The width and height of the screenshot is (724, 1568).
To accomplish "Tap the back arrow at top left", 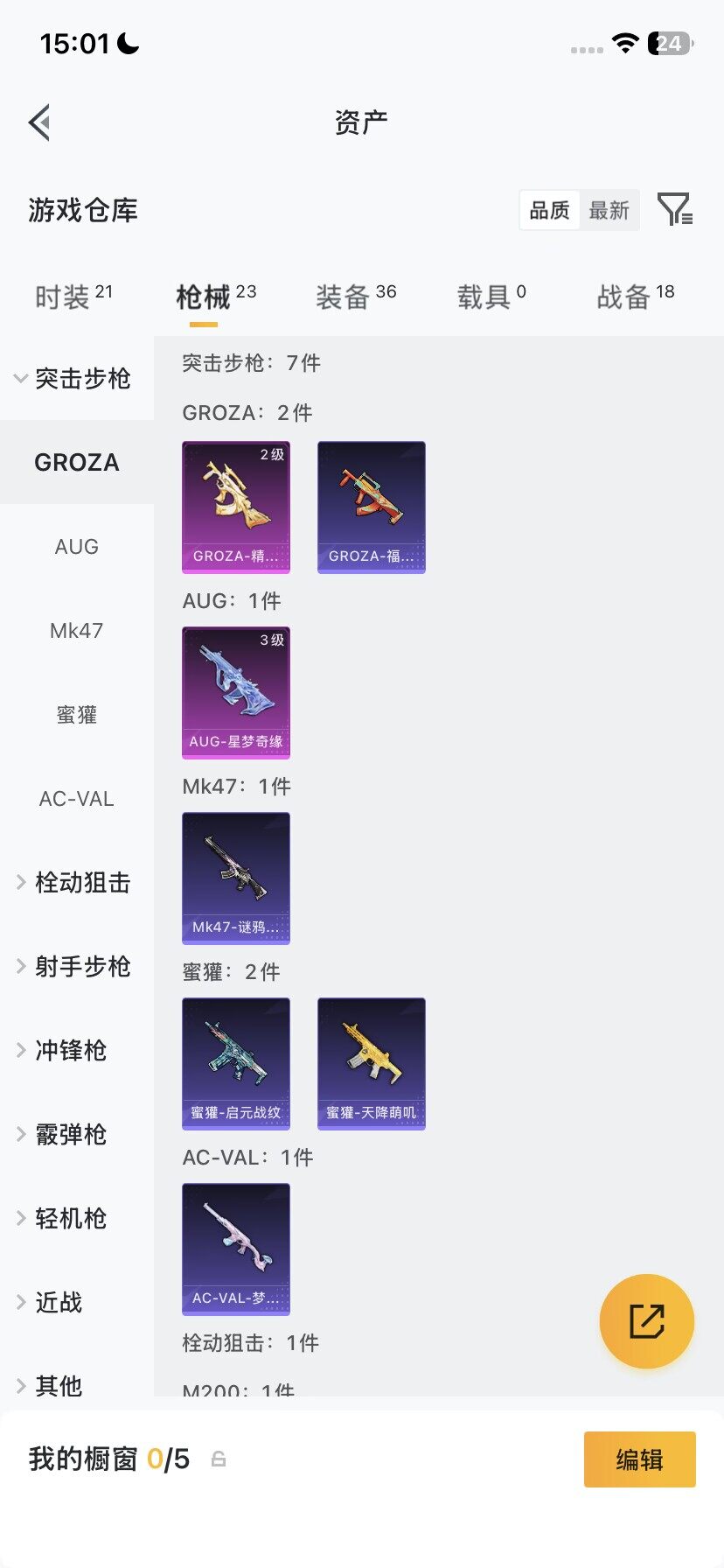I will (x=38, y=122).
